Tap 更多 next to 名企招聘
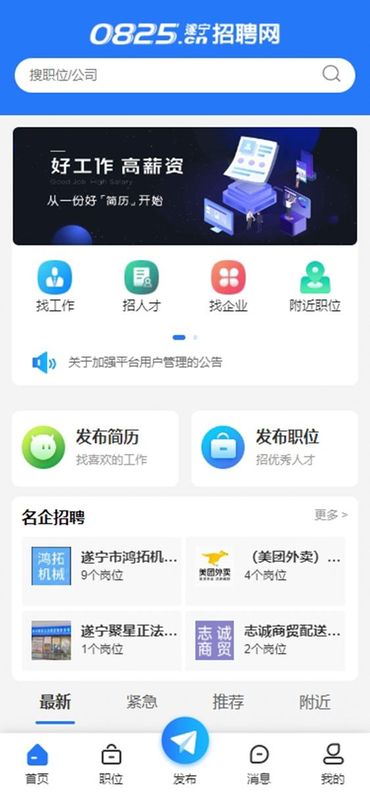This screenshot has height=800, width=370. click(331, 515)
